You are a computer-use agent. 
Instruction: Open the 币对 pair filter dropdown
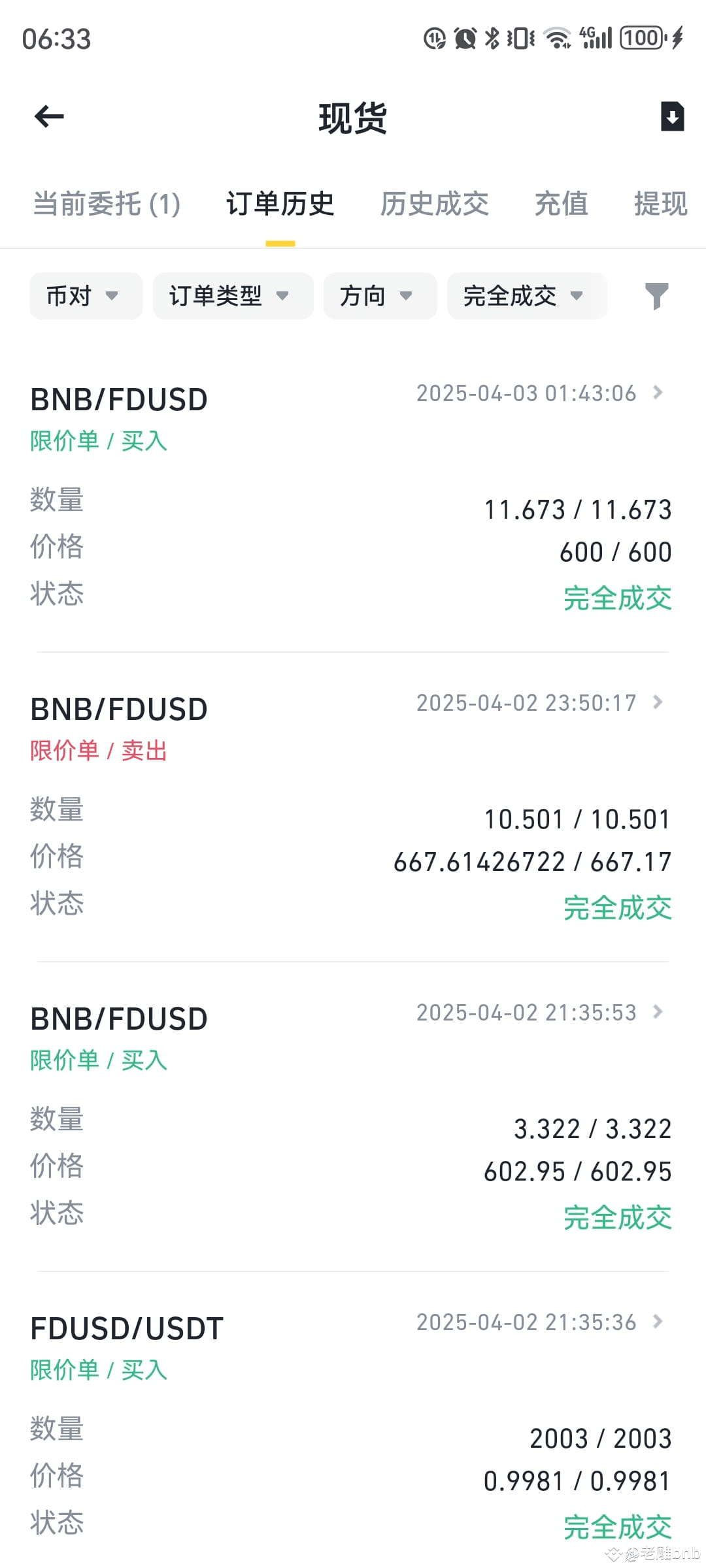tap(85, 296)
